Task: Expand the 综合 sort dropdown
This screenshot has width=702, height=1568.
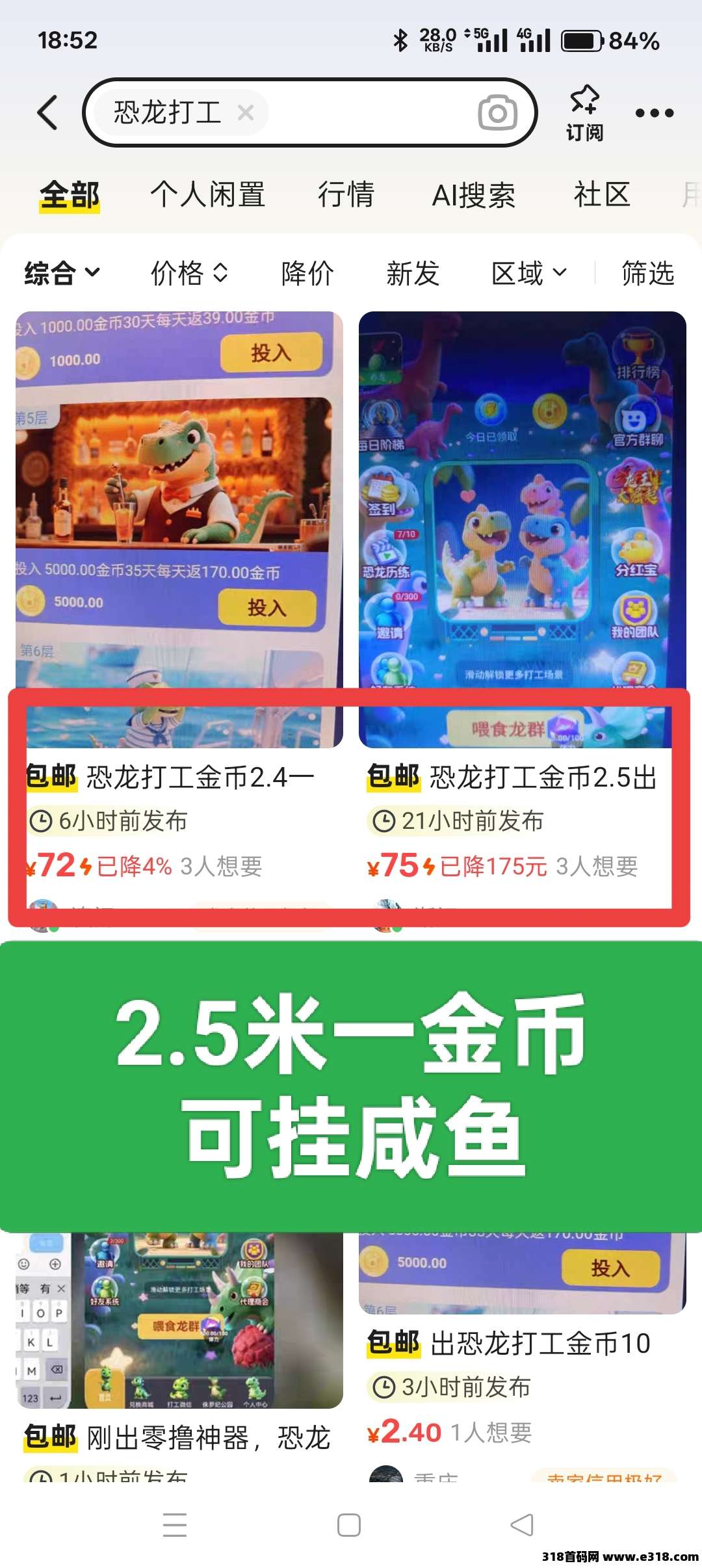Action: 62,273
